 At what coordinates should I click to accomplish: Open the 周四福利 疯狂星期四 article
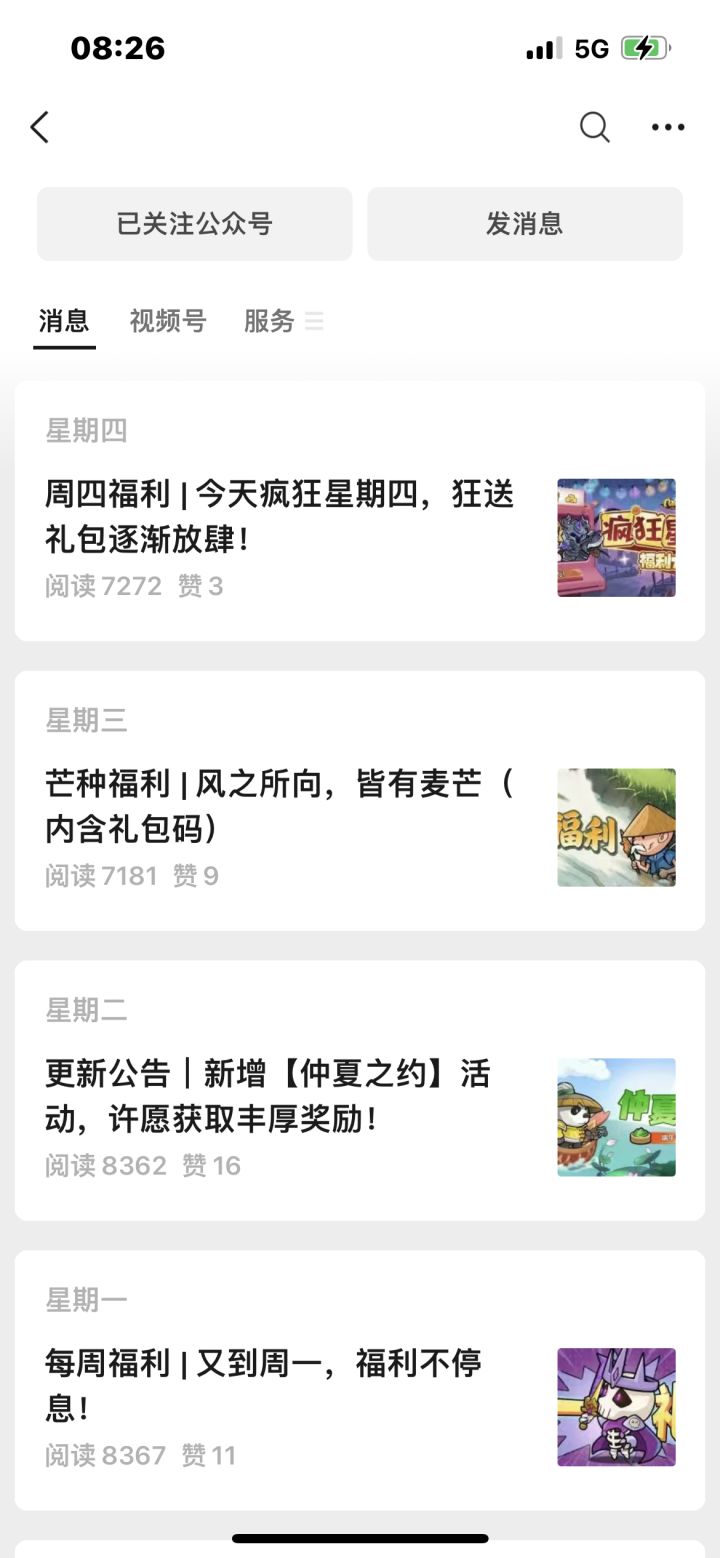point(280,517)
